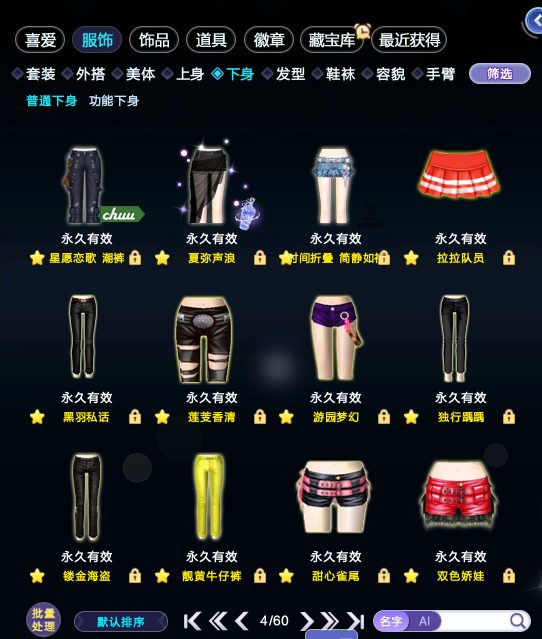This screenshot has height=639, width=542.
Task: Open the 筛选 filter button
Action: click(x=500, y=74)
